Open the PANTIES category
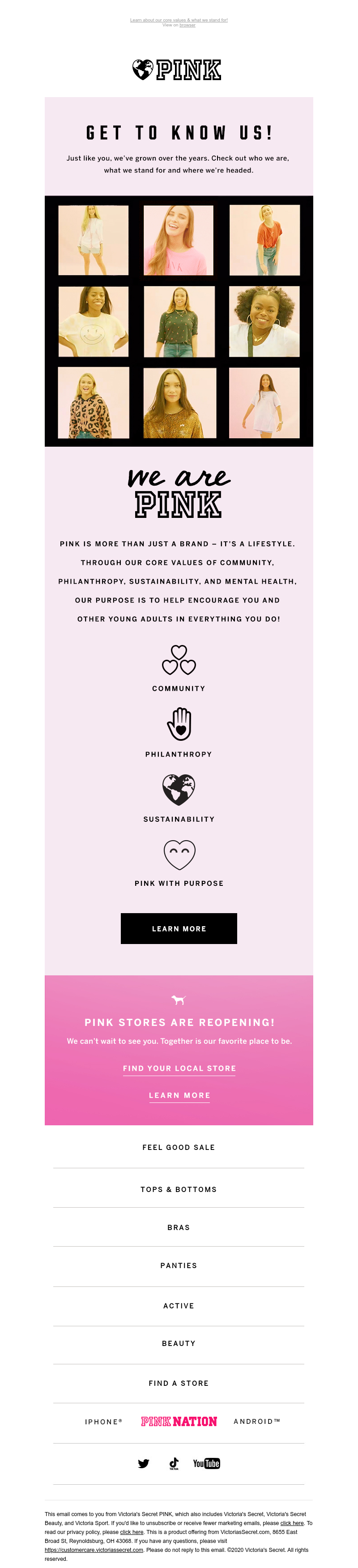358x1568 pixels. (179, 1265)
